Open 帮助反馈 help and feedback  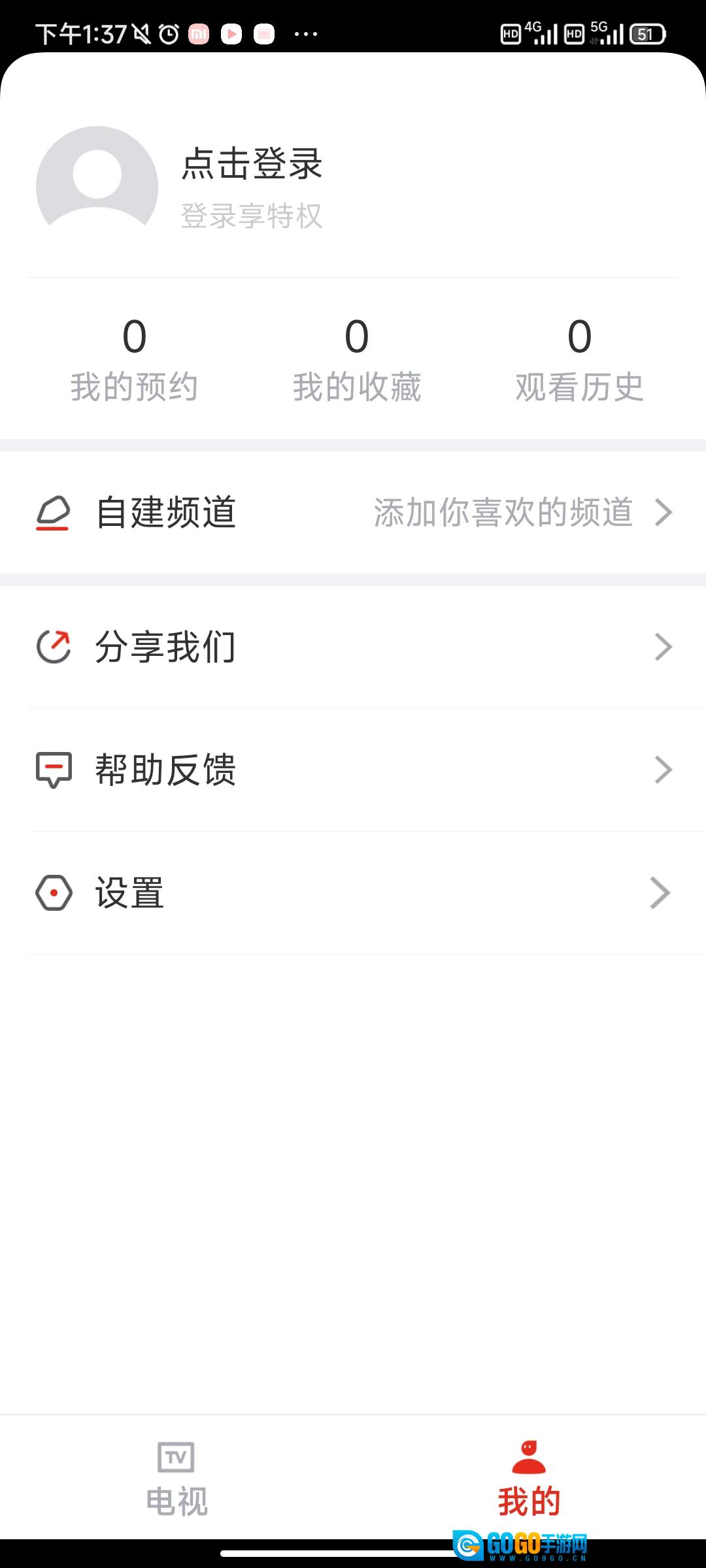[x=353, y=770]
